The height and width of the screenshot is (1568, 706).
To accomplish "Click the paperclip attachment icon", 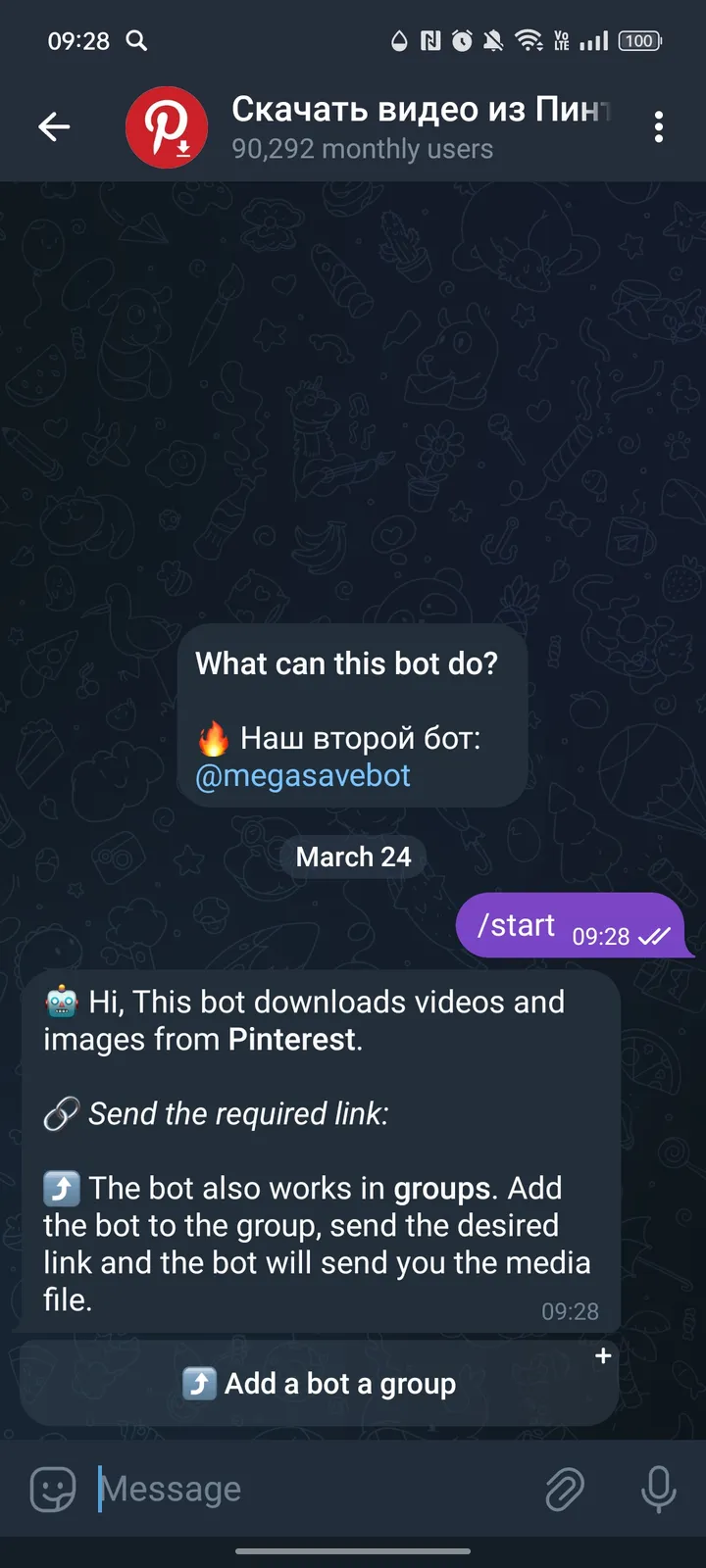I will 565,1489.
